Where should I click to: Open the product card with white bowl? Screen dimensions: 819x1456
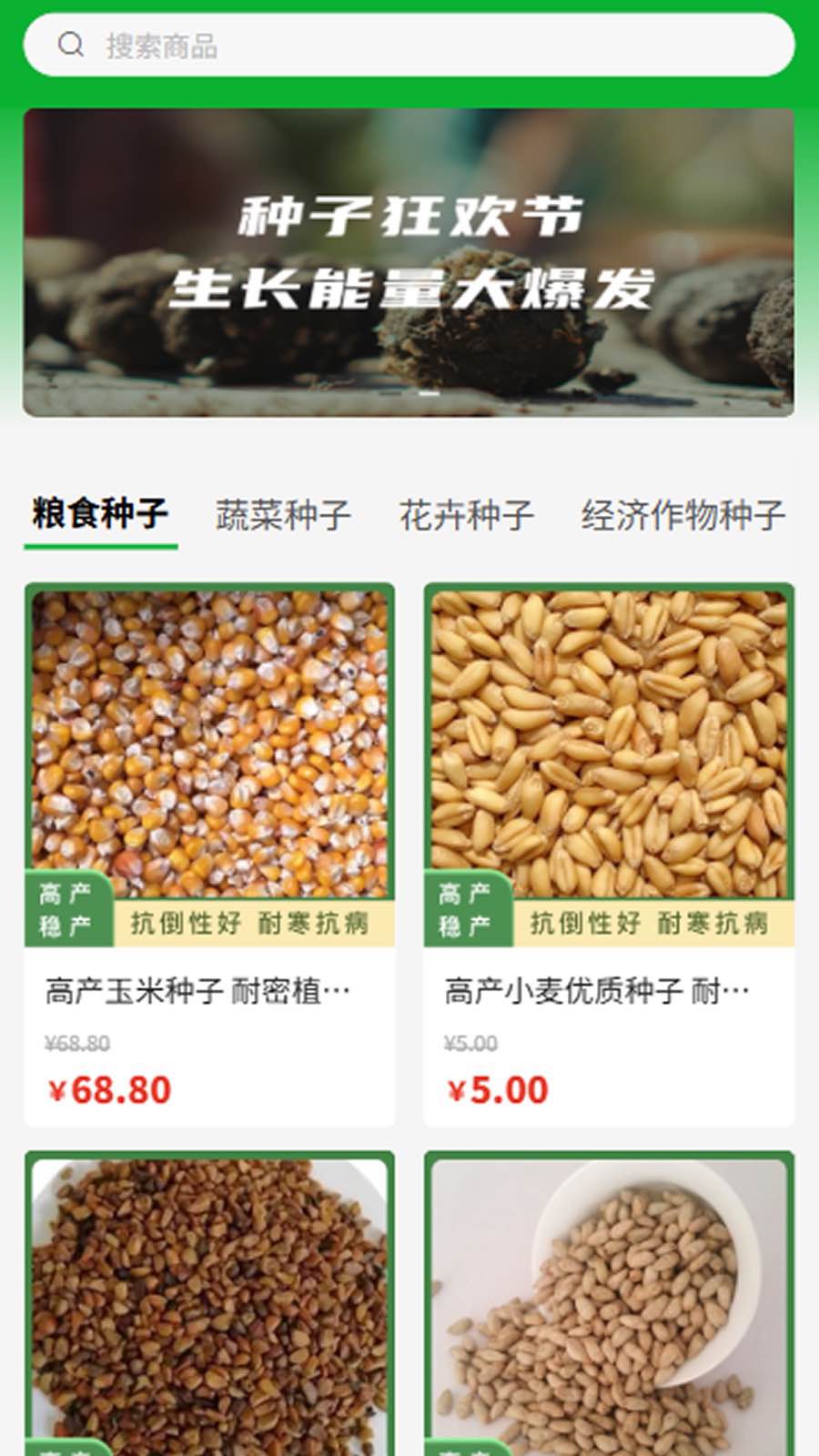point(609,1301)
